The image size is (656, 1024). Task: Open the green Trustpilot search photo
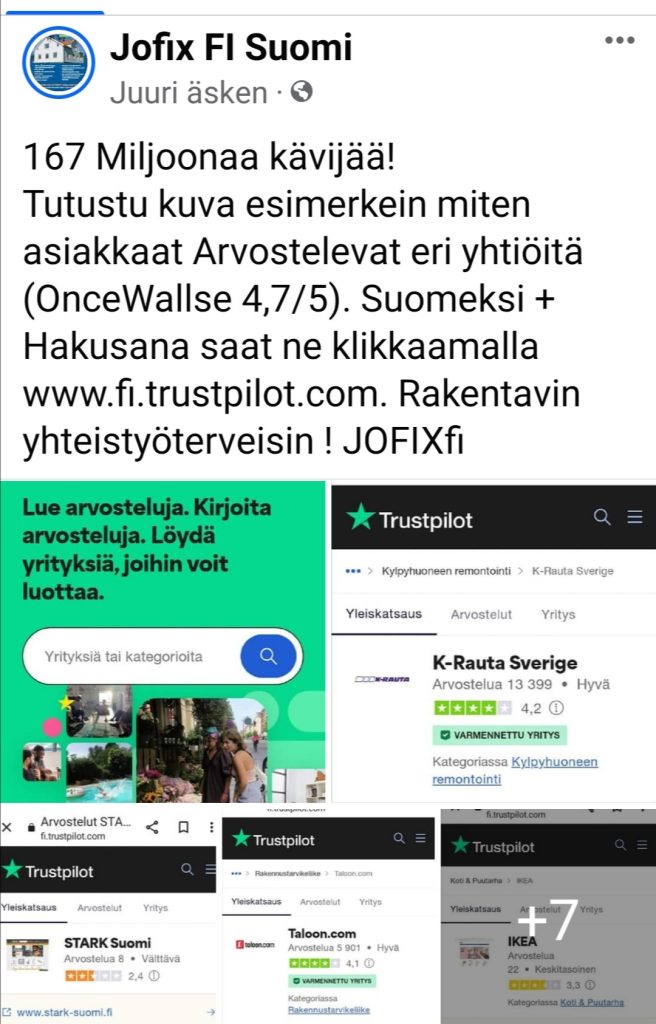(163, 640)
